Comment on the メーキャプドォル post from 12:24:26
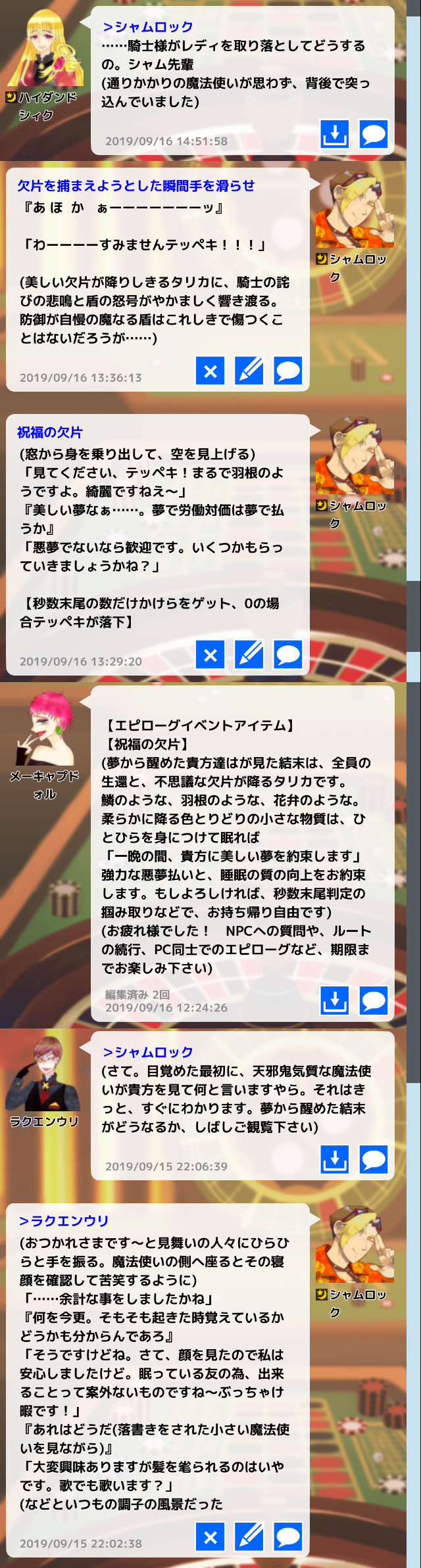Screen dimensions: 421x1568 coord(374,1001)
